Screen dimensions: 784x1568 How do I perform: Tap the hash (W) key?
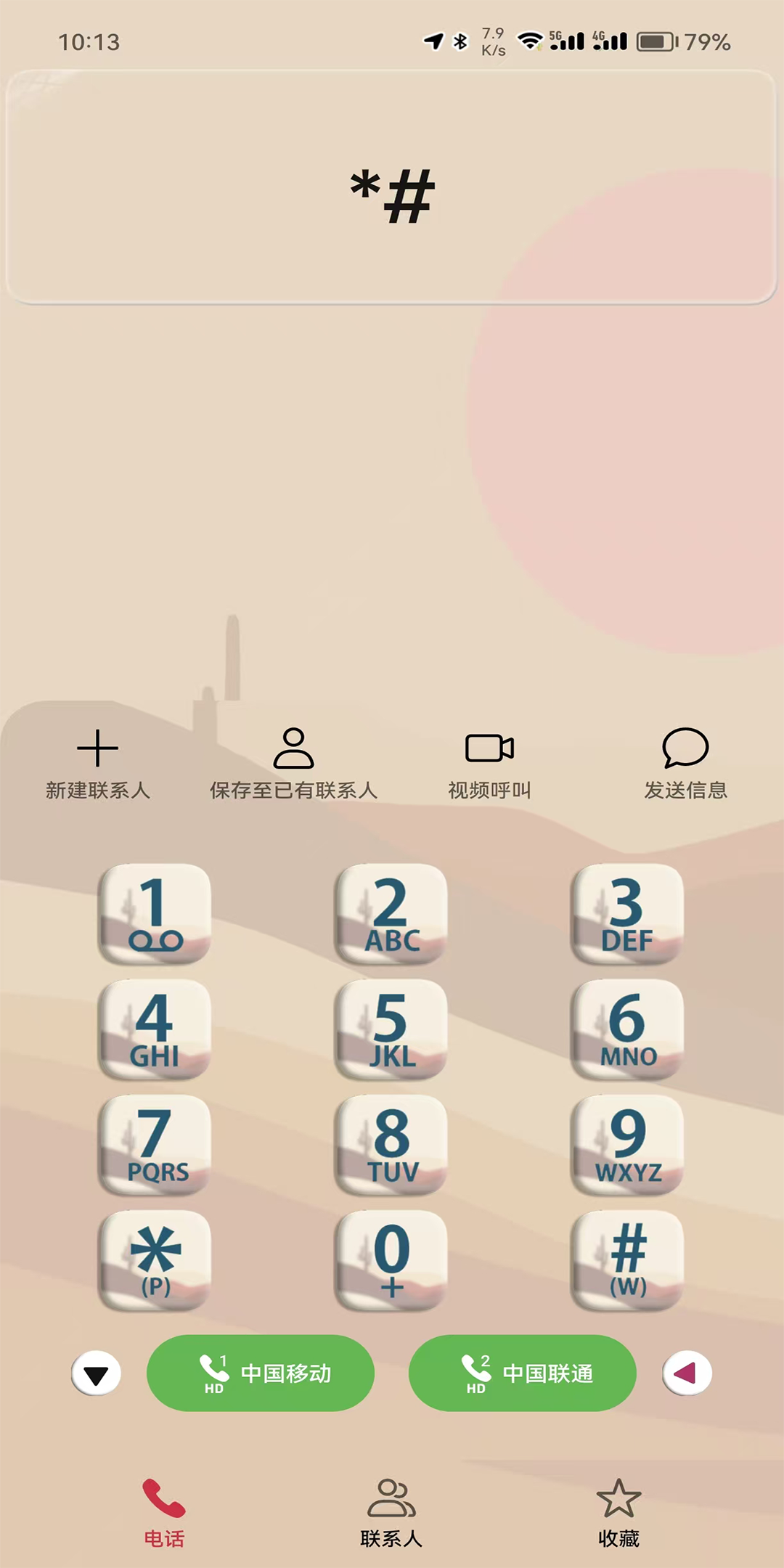pyautogui.click(x=627, y=1259)
